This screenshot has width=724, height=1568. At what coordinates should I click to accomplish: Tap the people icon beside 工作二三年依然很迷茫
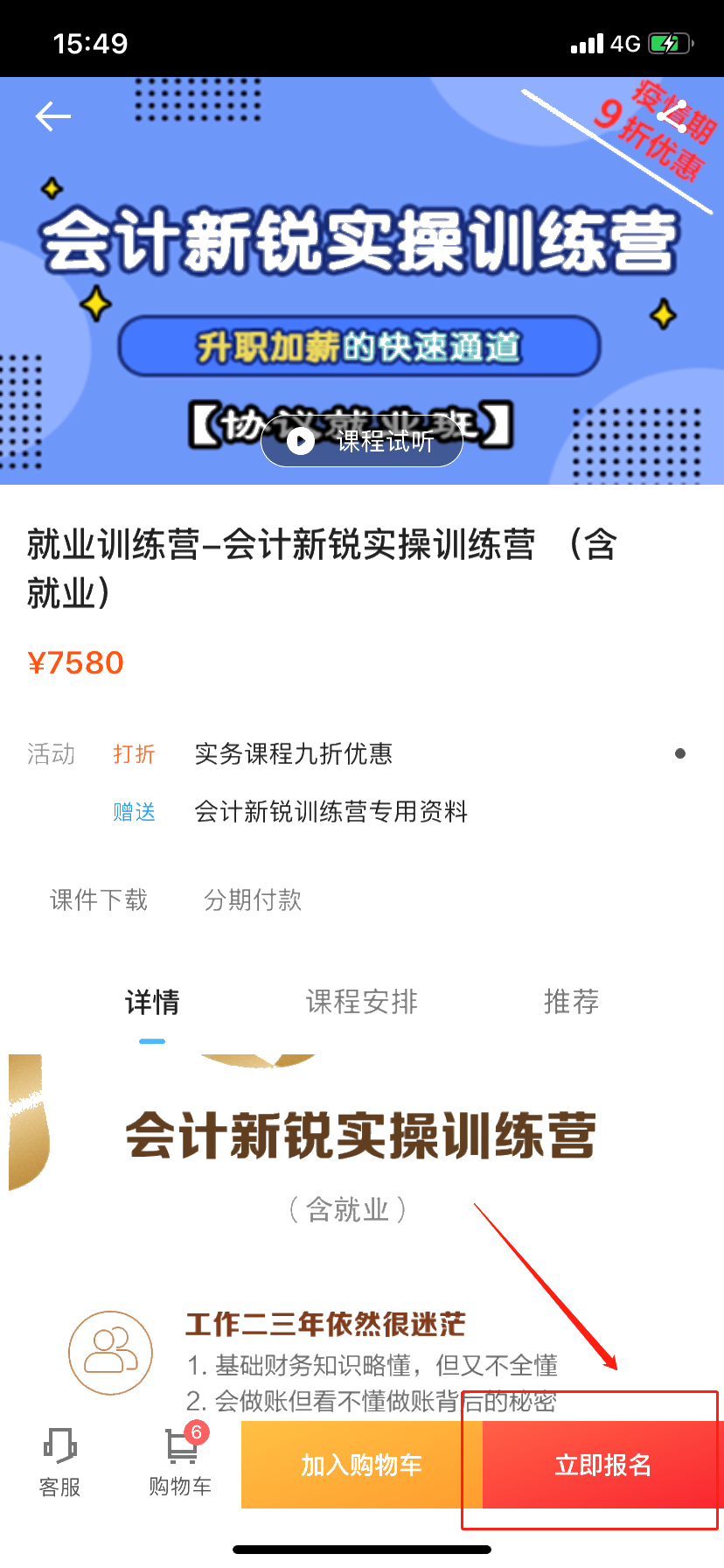pyautogui.click(x=110, y=1352)
